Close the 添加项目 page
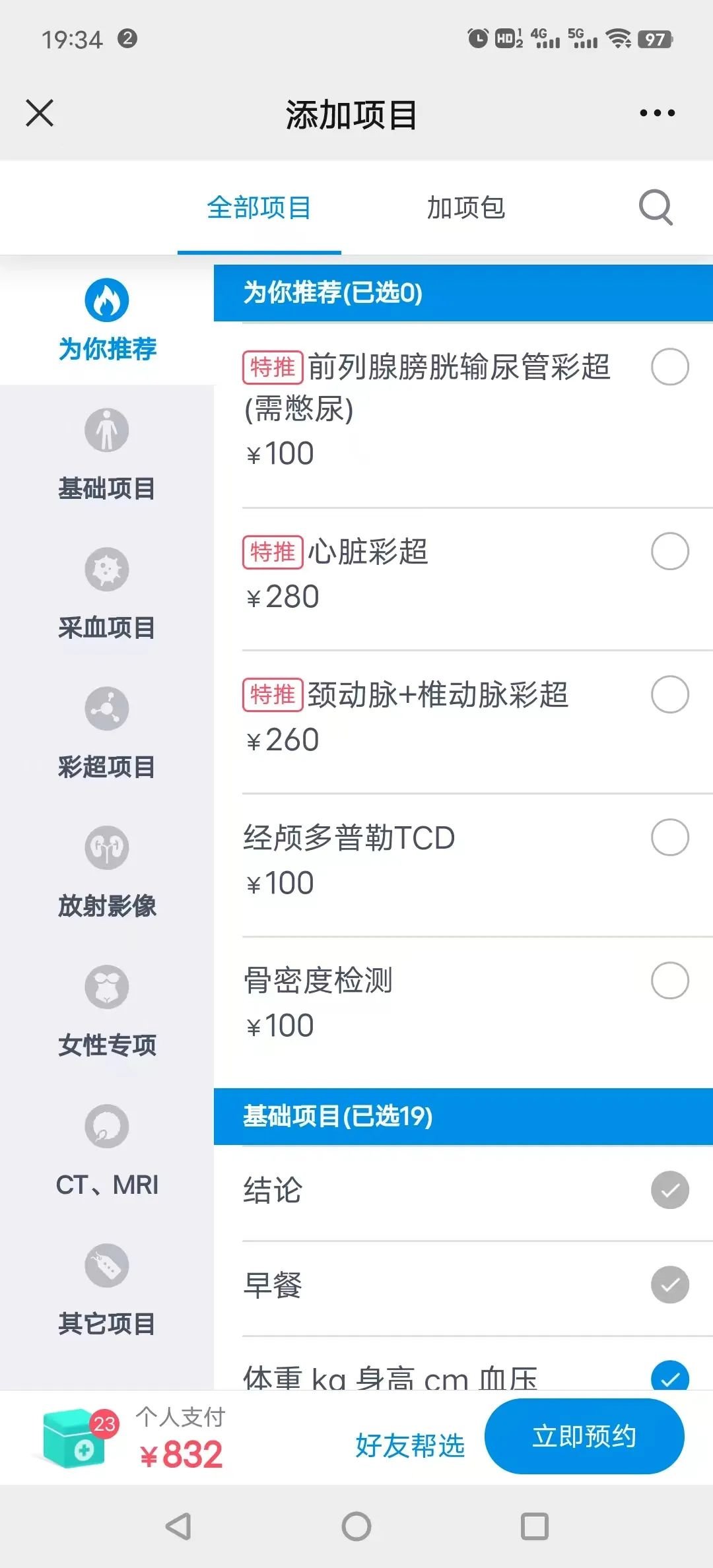 (x=40, y=113)
